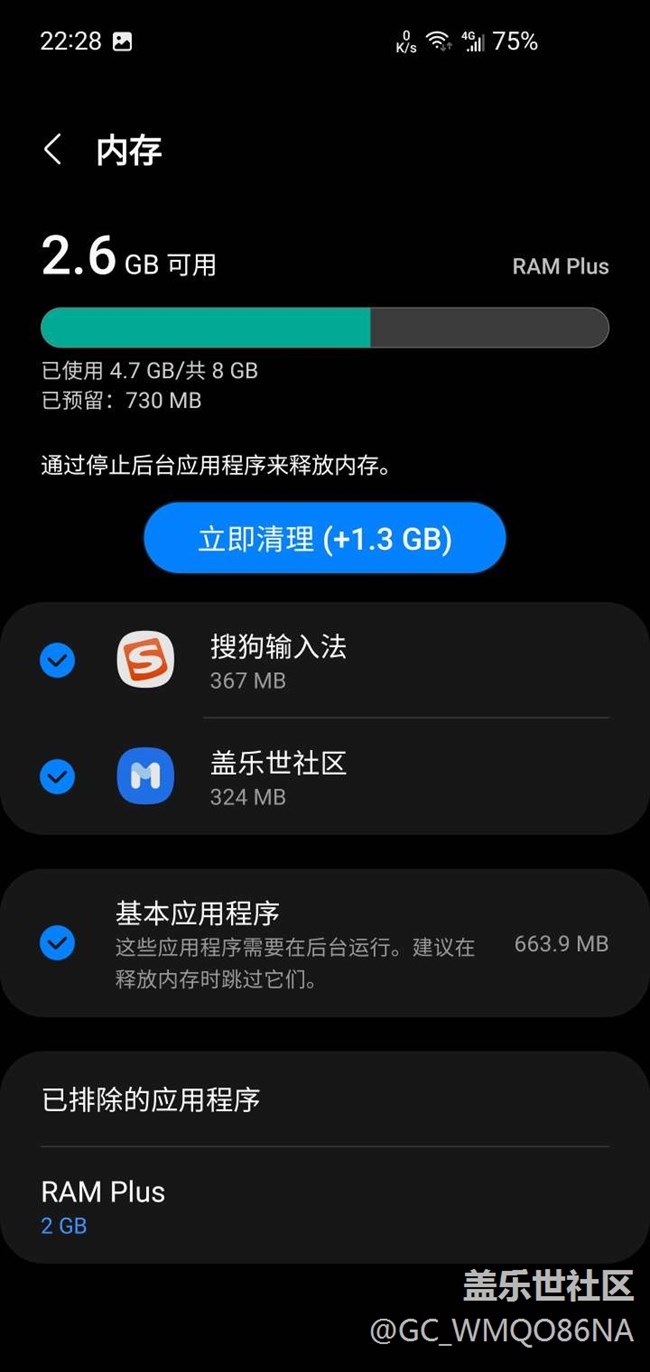Uncheck the 搜狗输入法 checkbox
The image size is (650, 1372).
pyautogui.click(x=57, y=660)
